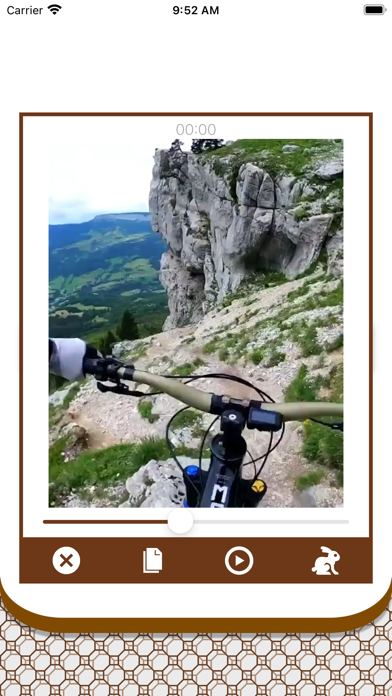Tap the copy documents icon
This screenshot has height=696, width=392.
pyautogui.click(x=153, y=561)
